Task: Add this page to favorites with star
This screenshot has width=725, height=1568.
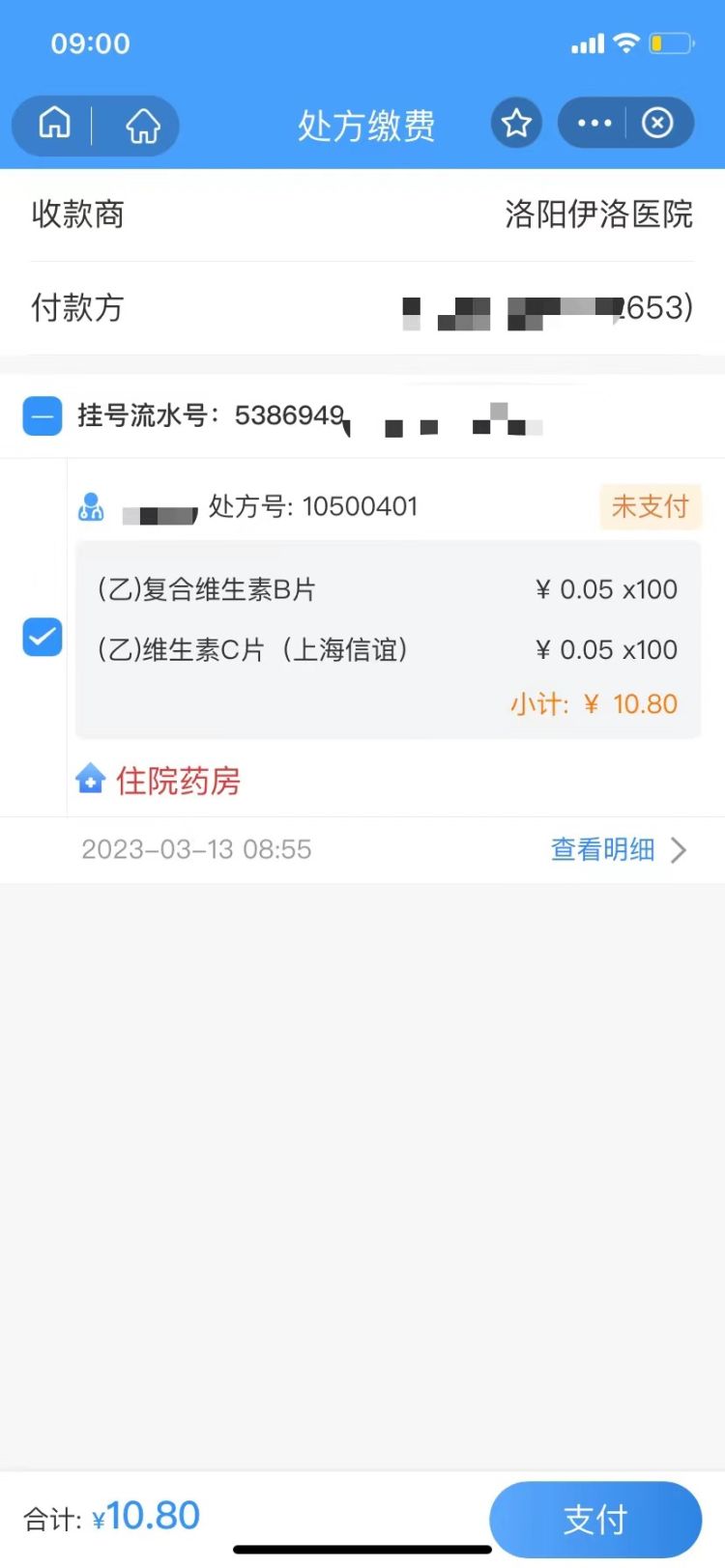Action: point(516,123)
